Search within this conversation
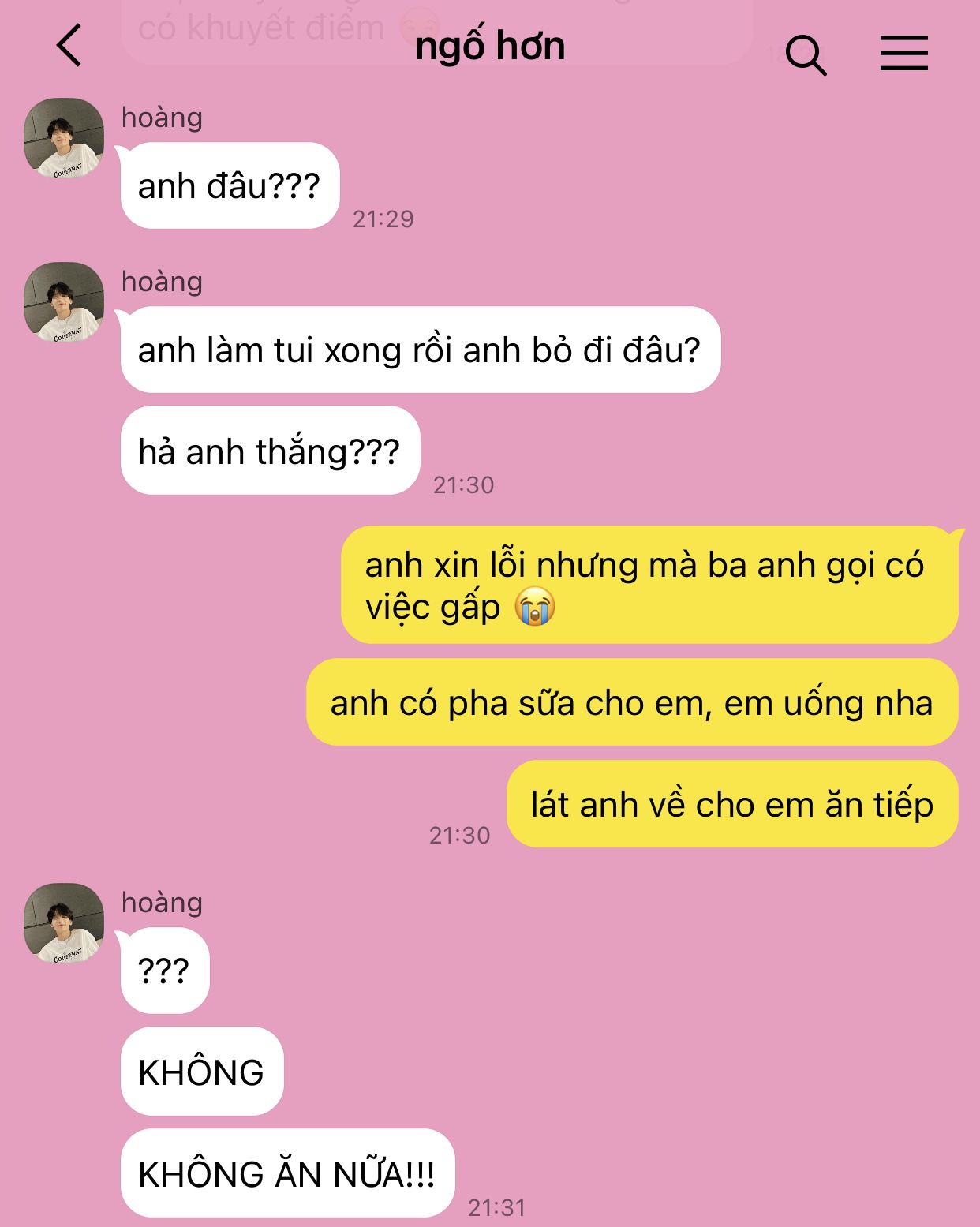This screenshot has width=980, height=1227. pyautogui.click(x=806, y=55)
